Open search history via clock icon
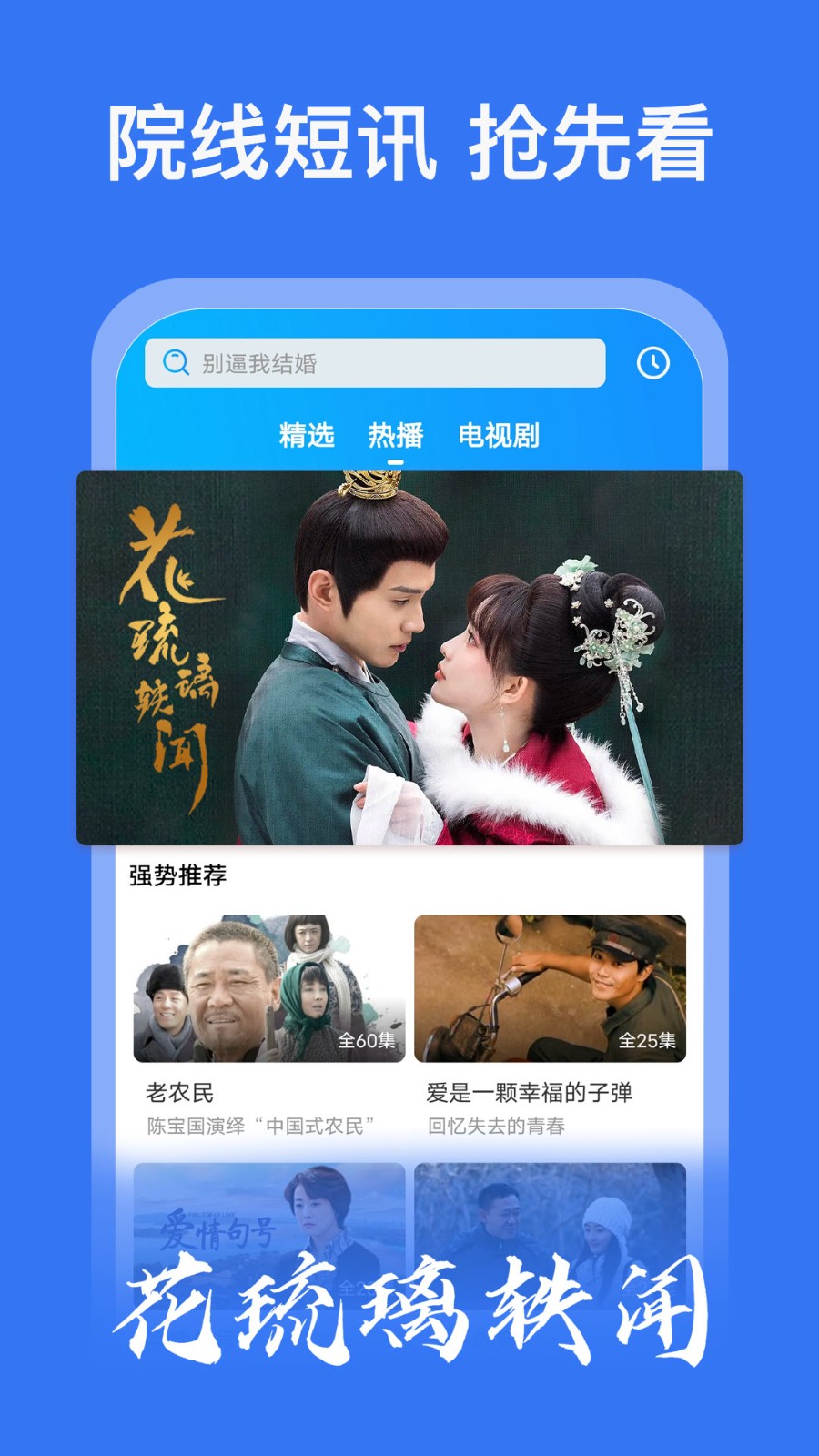The width and height of the screenshot is (819, 1456). pos(654,361)
